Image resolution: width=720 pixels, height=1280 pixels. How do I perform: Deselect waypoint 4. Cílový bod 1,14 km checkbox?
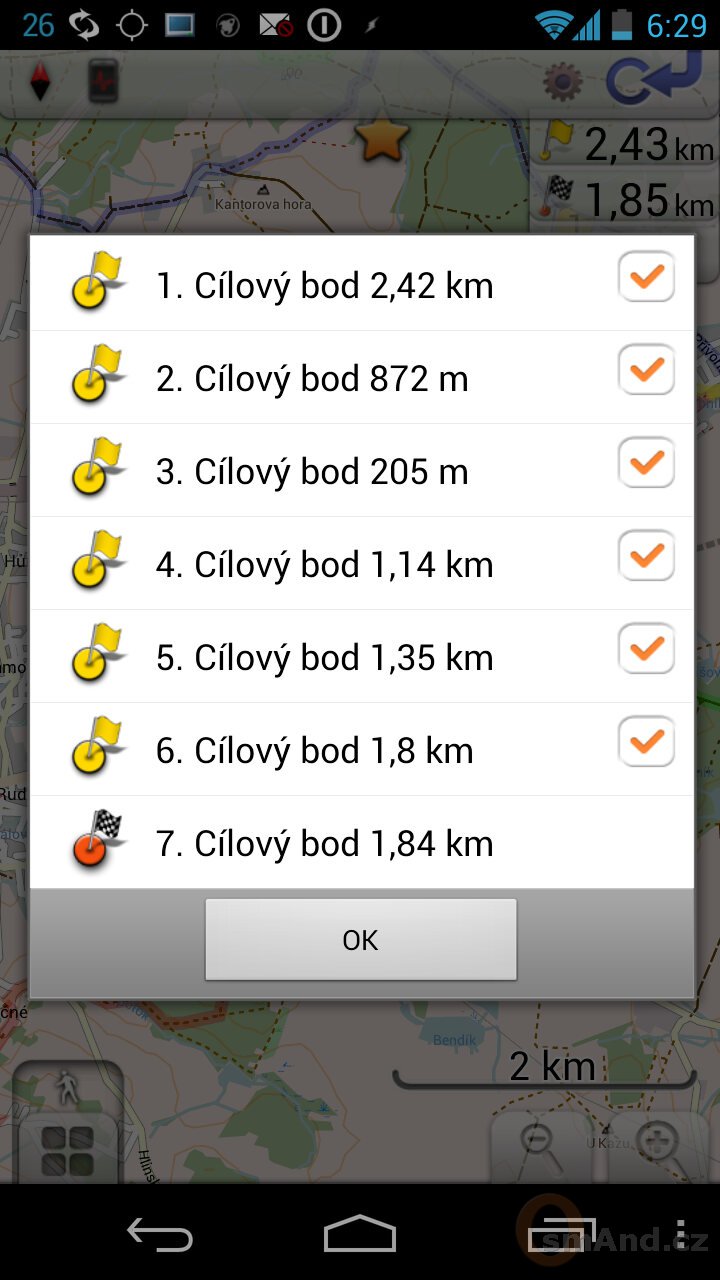(x=646, y=556)
